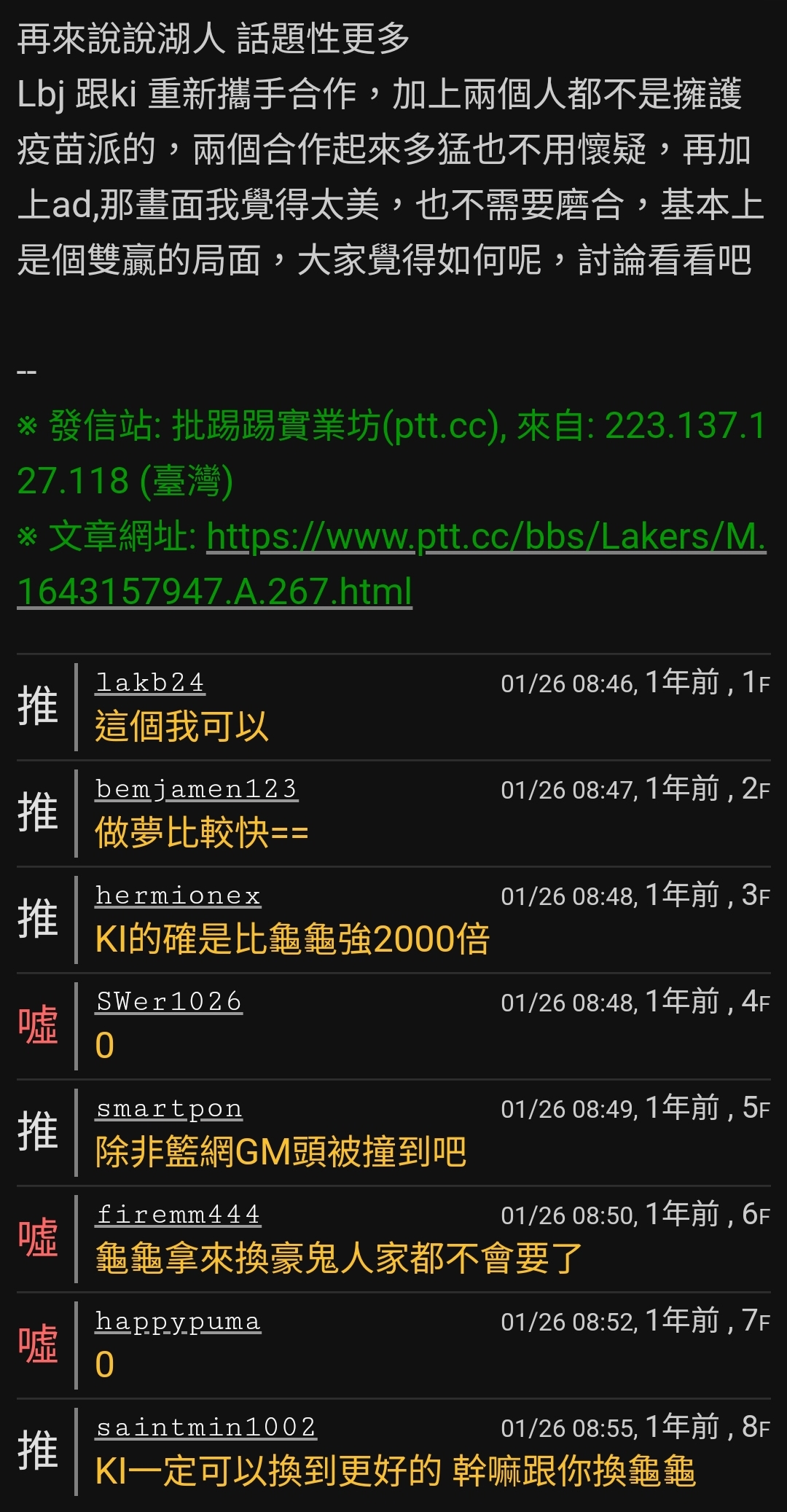View saintmin1002's profile link
Image resolution: width=787 pixels, height=1512 pixels.
point(205,1427)
